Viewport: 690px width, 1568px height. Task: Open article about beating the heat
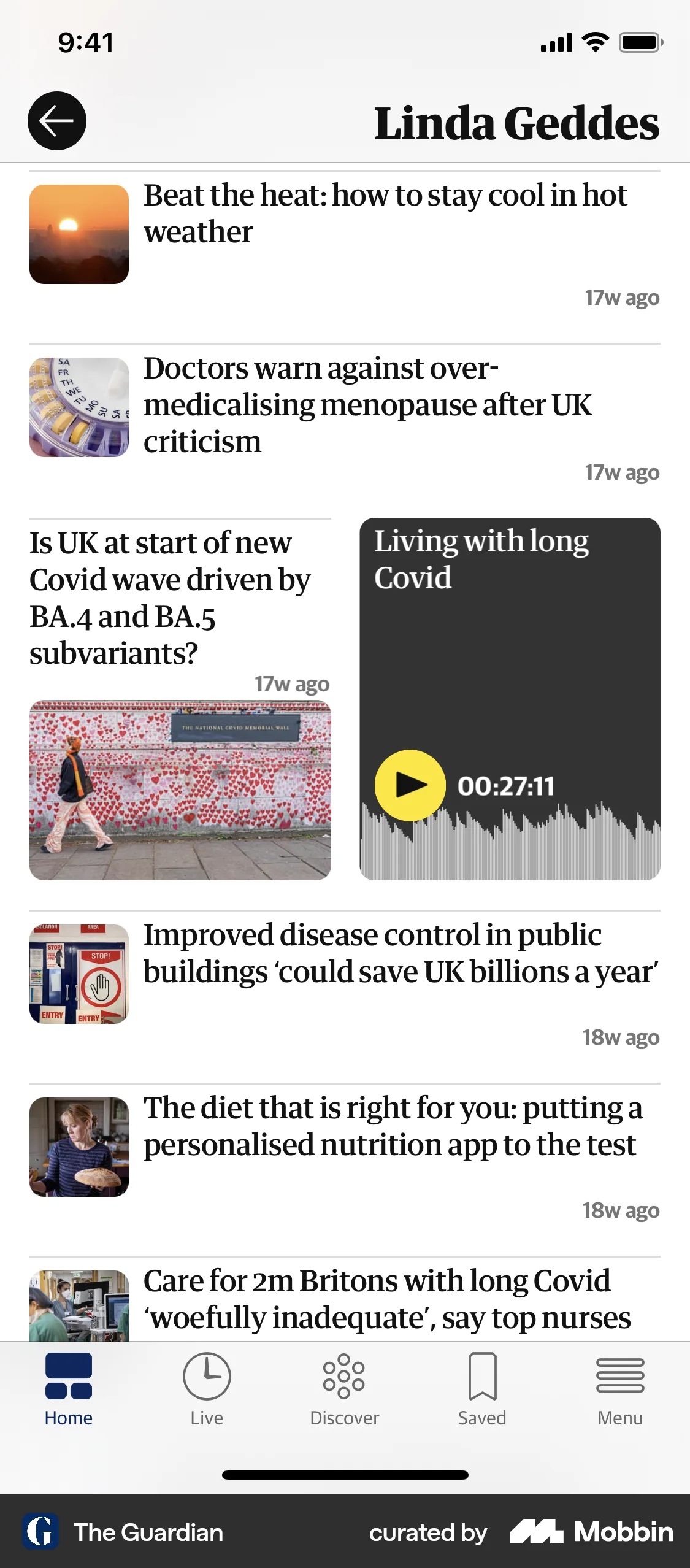(385, 213)
